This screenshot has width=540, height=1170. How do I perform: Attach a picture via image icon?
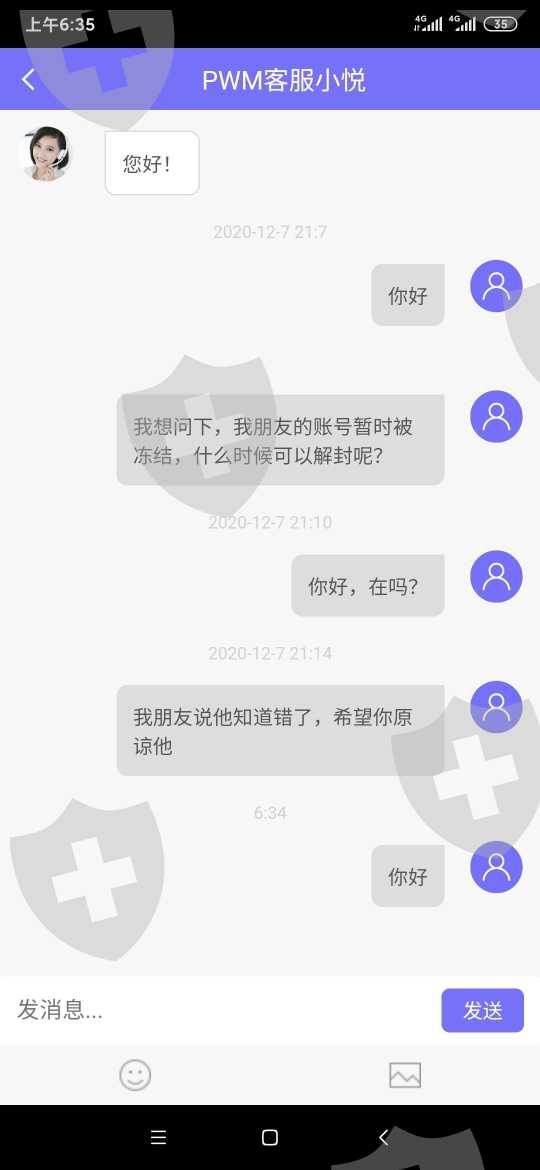coord(405,1075)
